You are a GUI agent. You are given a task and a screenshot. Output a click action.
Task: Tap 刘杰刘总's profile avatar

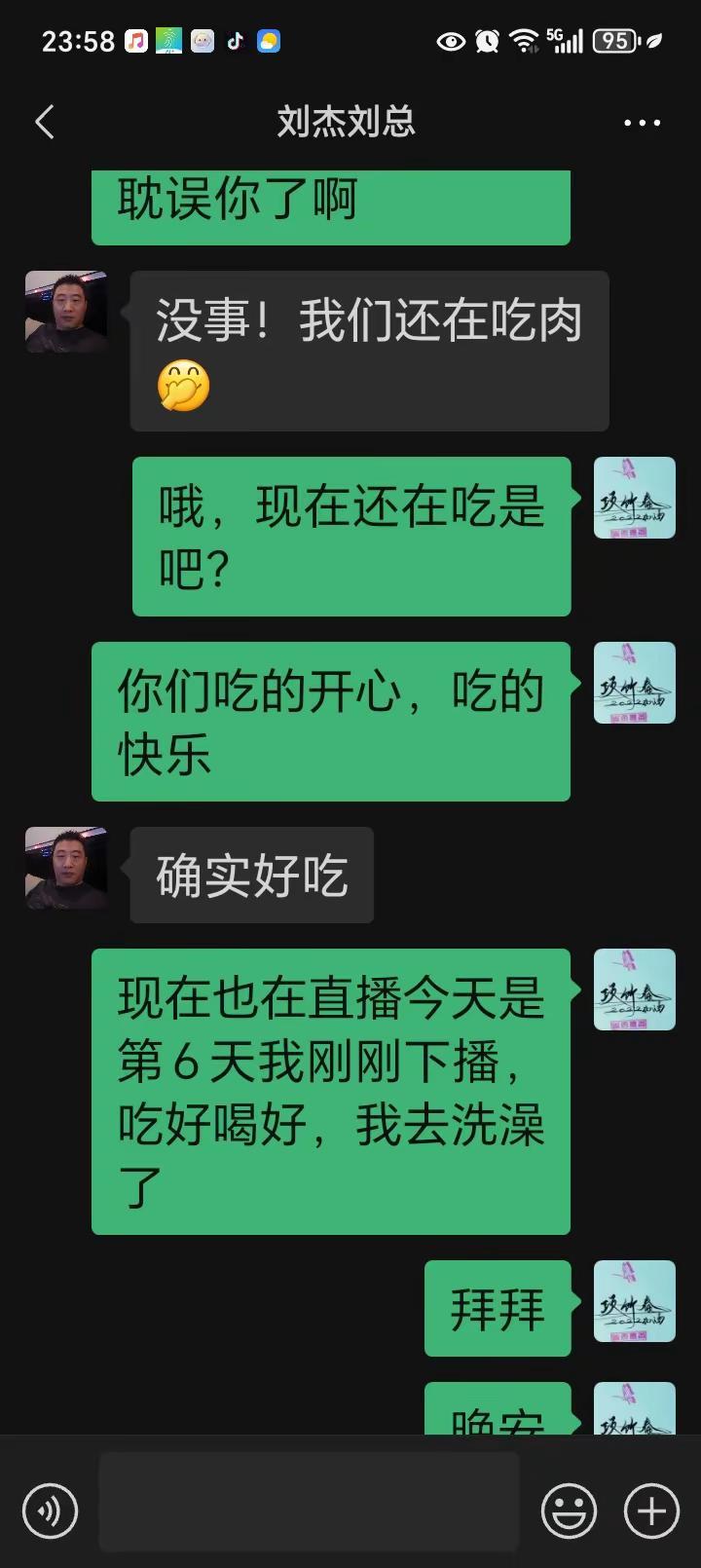click(x=65, y=312)
